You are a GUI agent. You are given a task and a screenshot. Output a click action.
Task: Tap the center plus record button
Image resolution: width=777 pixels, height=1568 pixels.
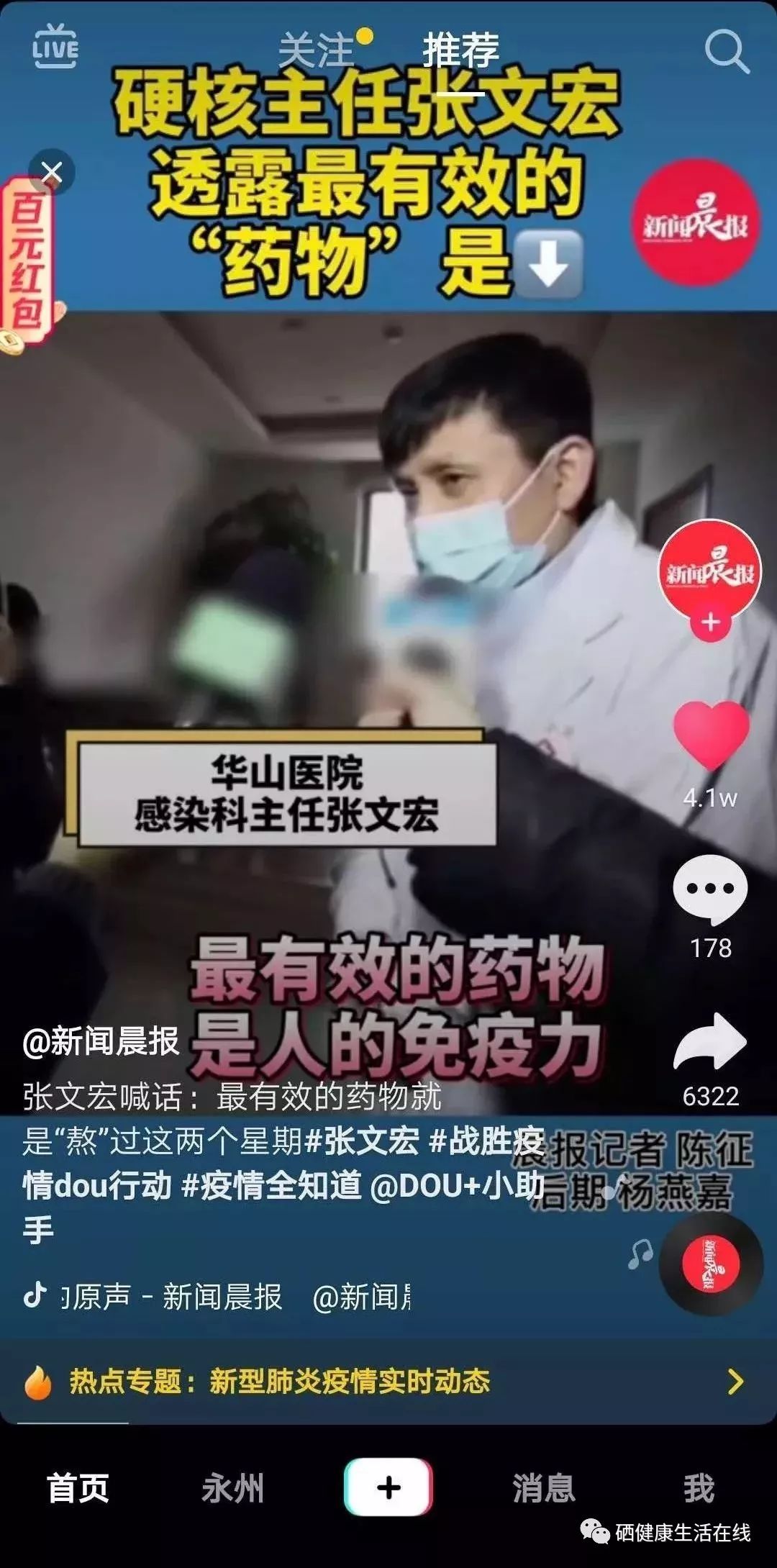click(x=388, y=1486)
